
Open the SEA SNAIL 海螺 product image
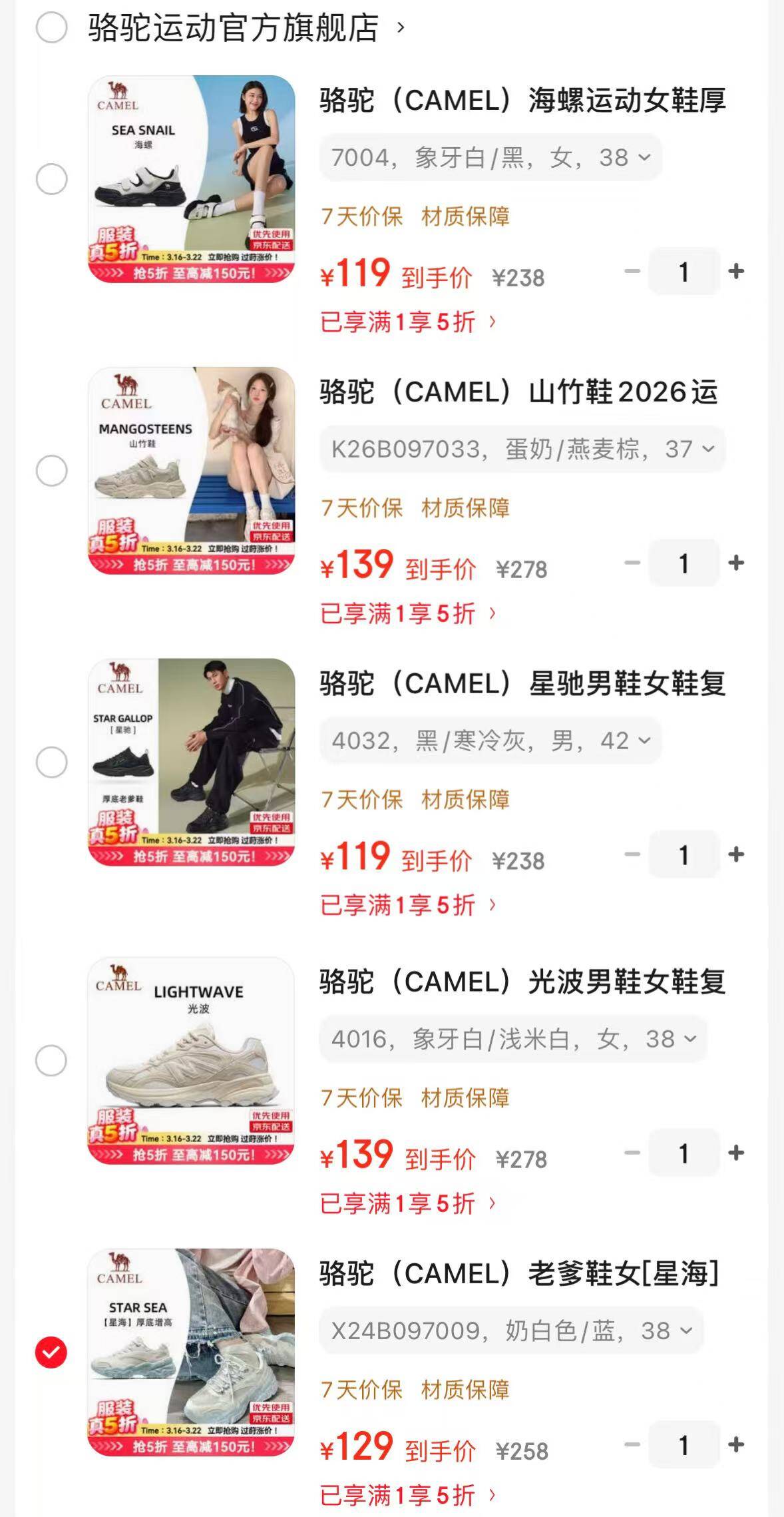click(192, 178)
